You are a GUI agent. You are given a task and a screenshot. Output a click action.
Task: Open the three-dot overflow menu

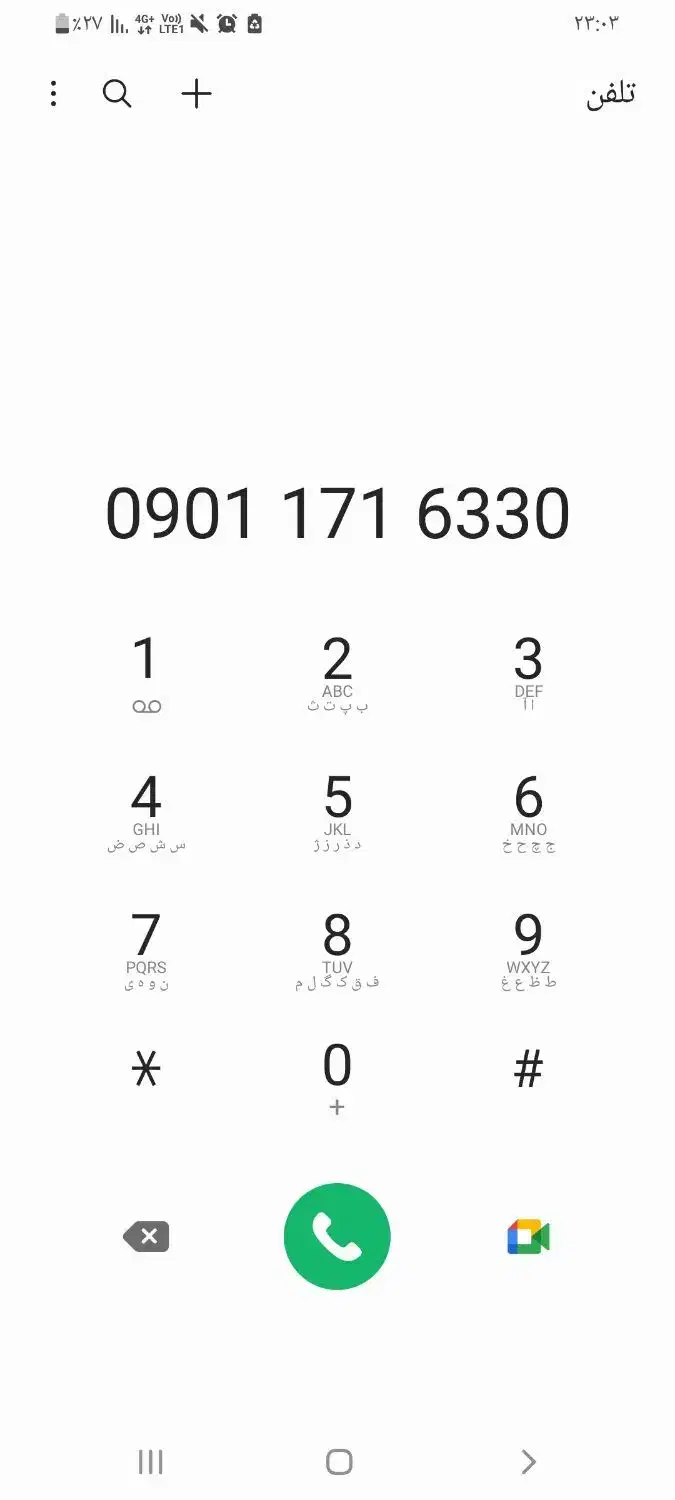click(x=53, y=94)
